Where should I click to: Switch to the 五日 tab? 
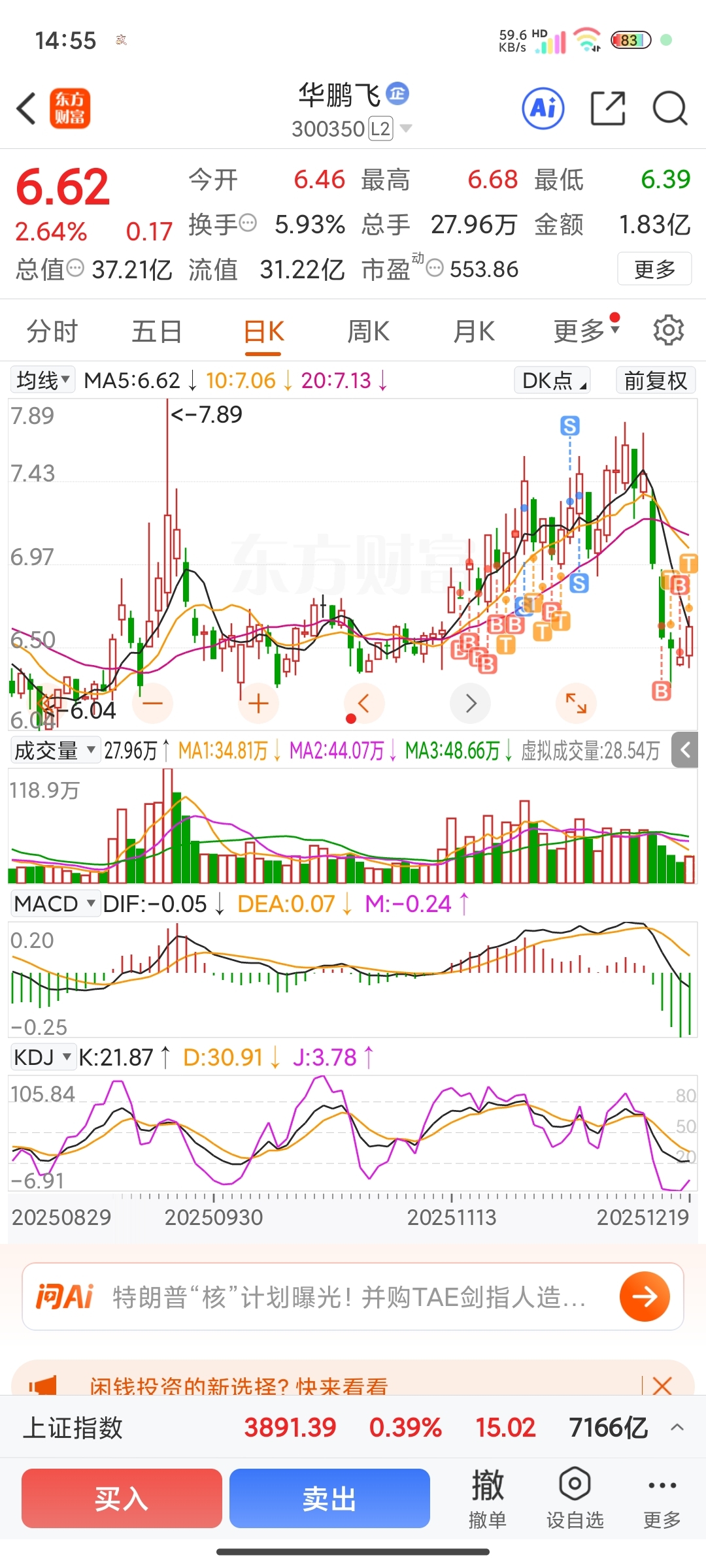tap(157, 331)
